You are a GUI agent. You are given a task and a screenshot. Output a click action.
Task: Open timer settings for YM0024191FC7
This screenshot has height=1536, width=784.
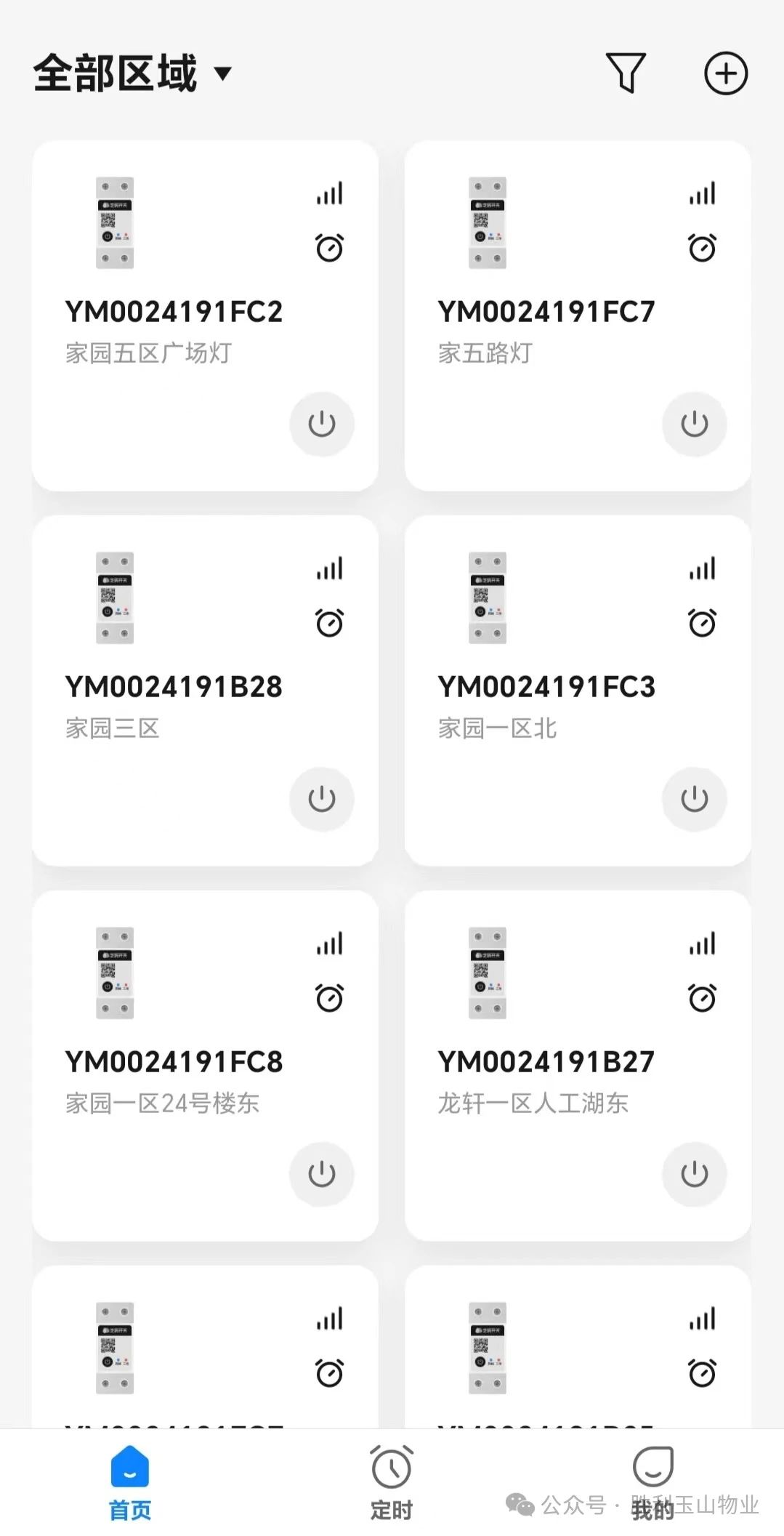pyautogui.click(x=702, y=248)
